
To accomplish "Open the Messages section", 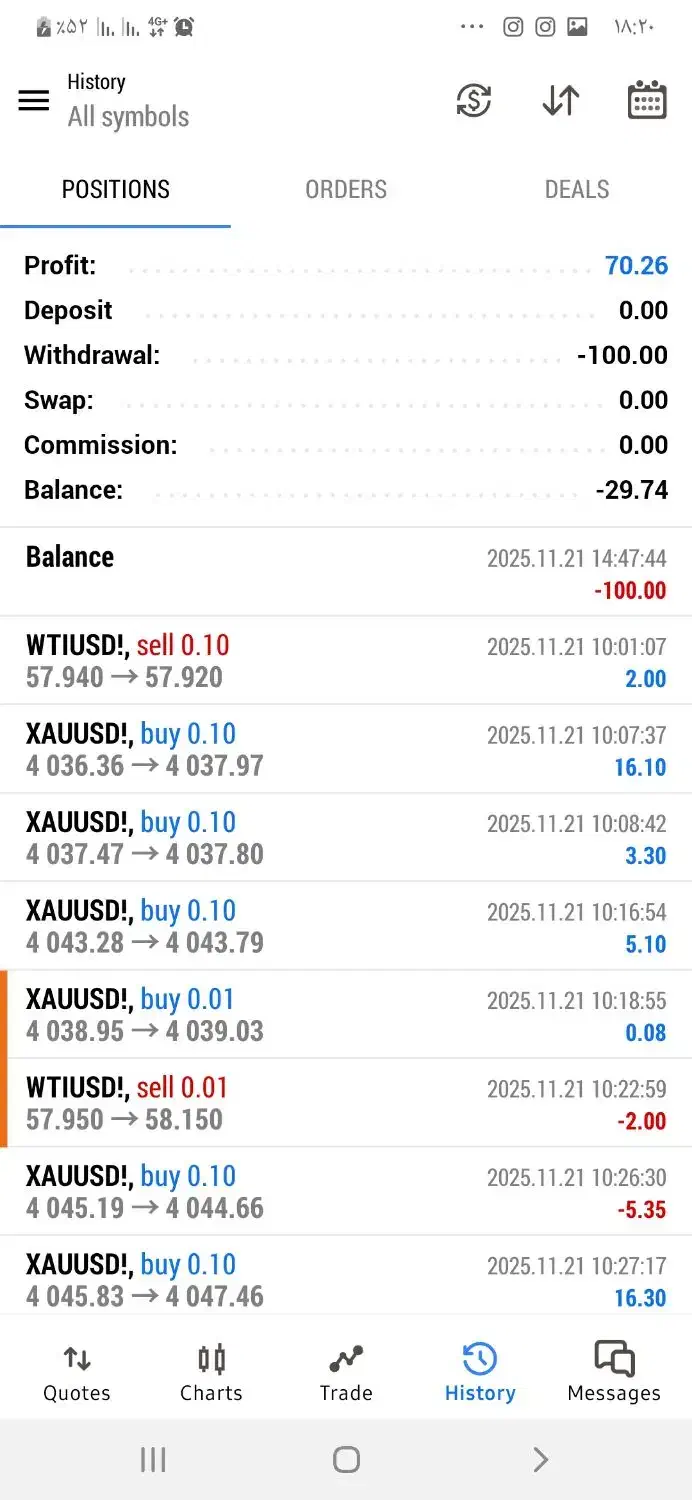I will click(x=614, y=1374).
